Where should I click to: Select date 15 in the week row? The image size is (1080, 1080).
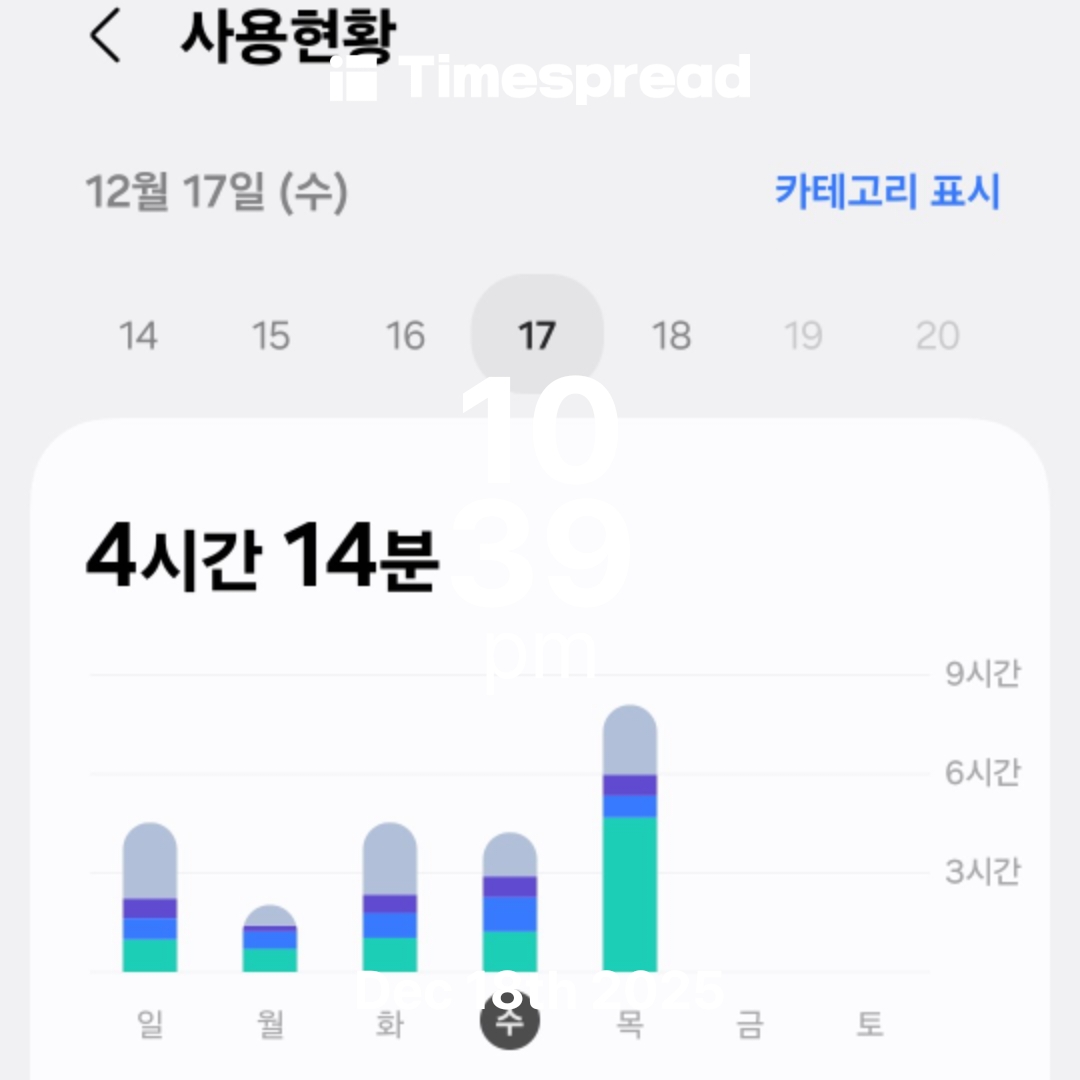coord(271,336)
